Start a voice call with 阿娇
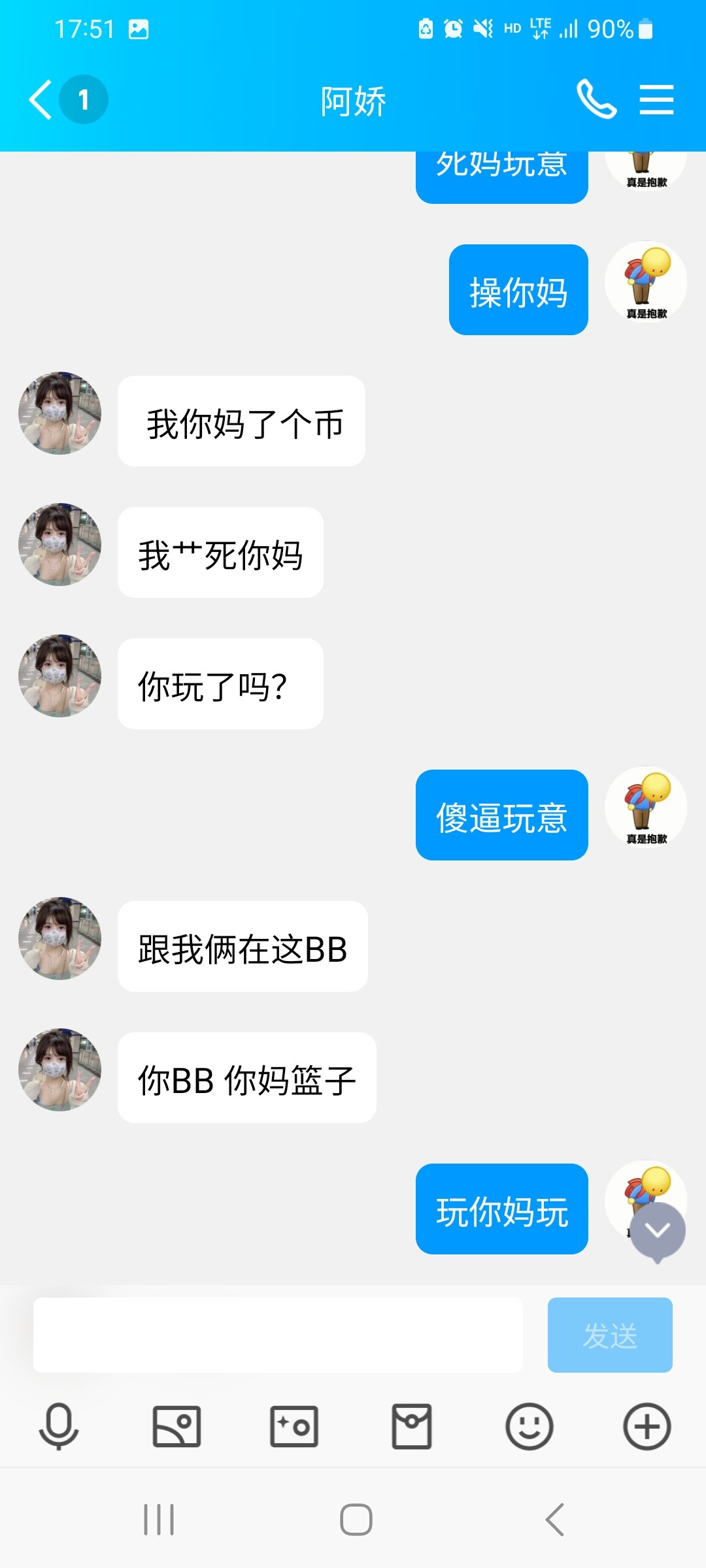The width and height of the screenshot is (706, 1568). (x=596, y=100)
